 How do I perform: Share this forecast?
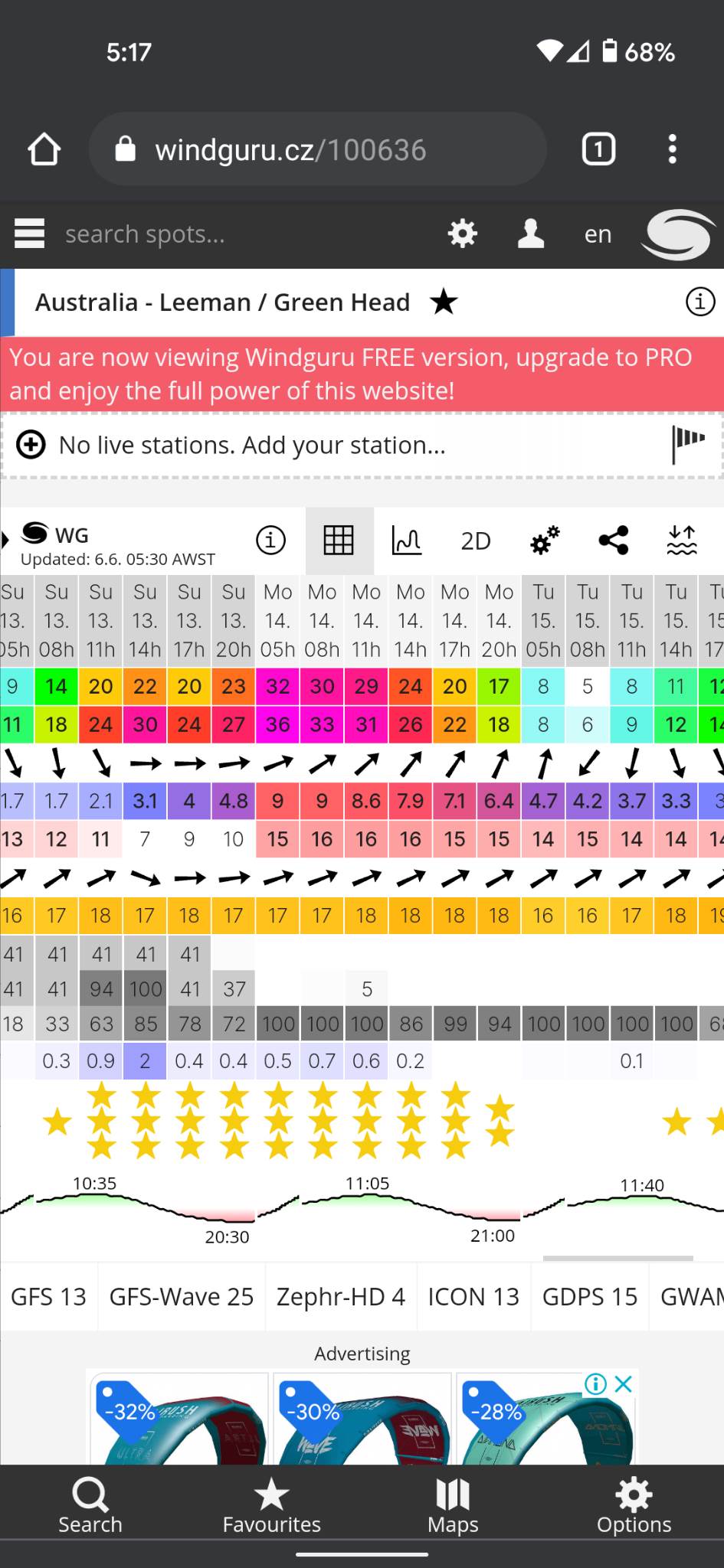tap(614, 541)
